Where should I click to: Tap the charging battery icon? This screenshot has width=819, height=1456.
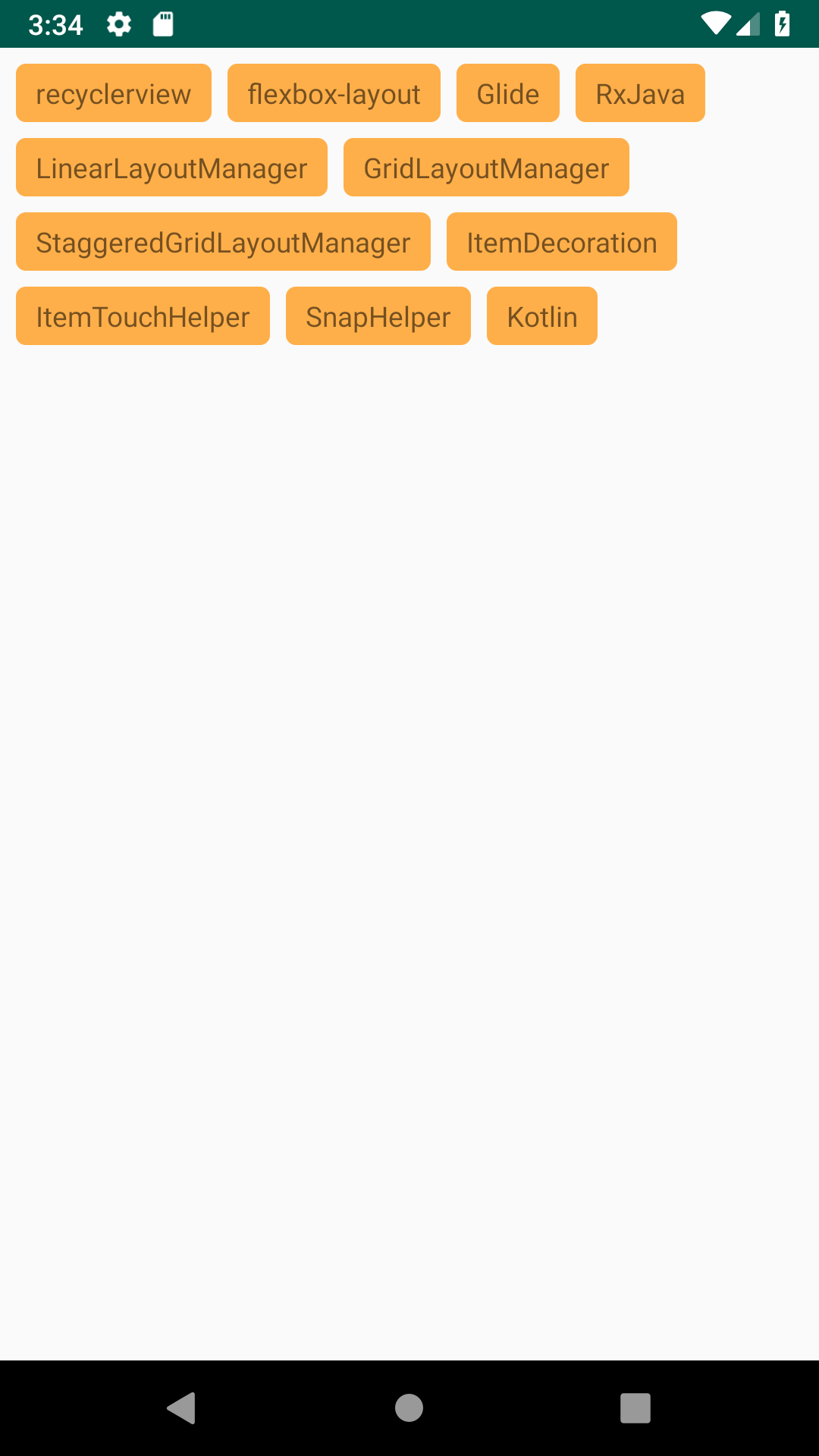pyautogui.click(x=783, y=24)
